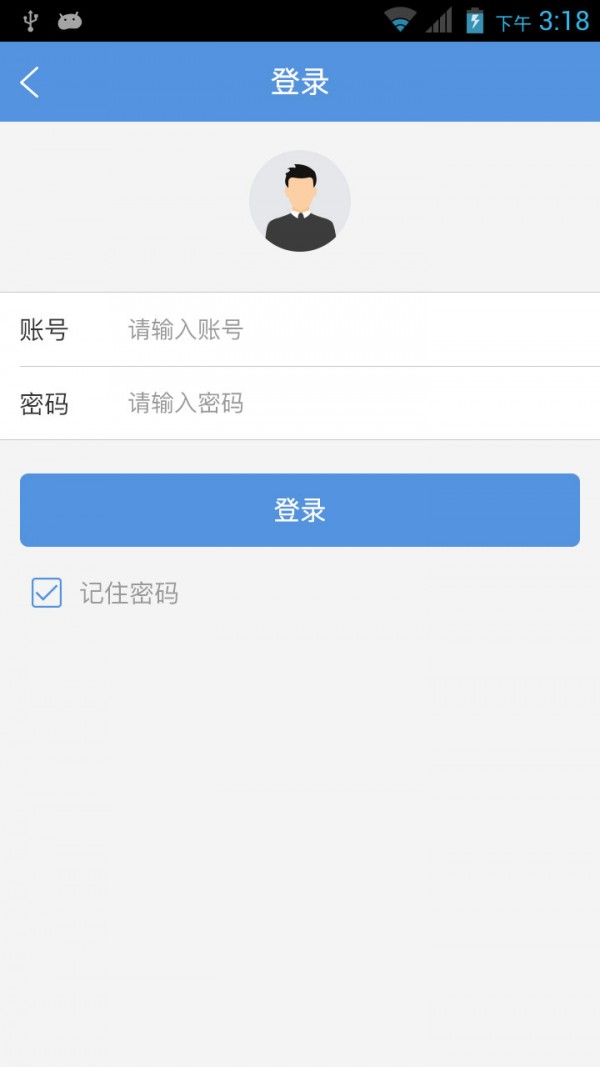Viewport: 600px width, 1067px height.
Task: Tap the account (账号) input field
Action: pyautogui.click(x=350, y=330)
